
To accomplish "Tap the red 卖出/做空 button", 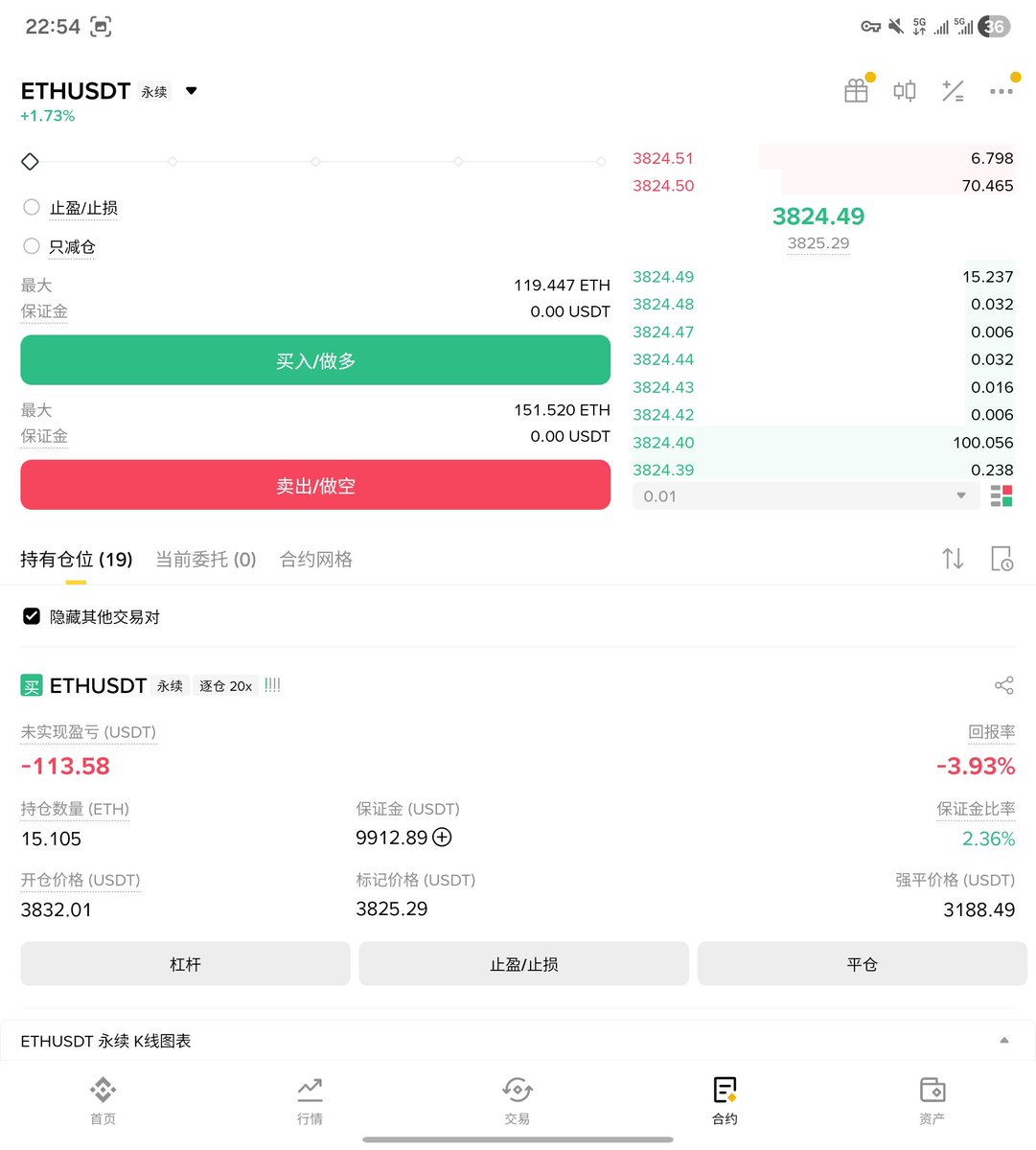I will coord(315,485).
